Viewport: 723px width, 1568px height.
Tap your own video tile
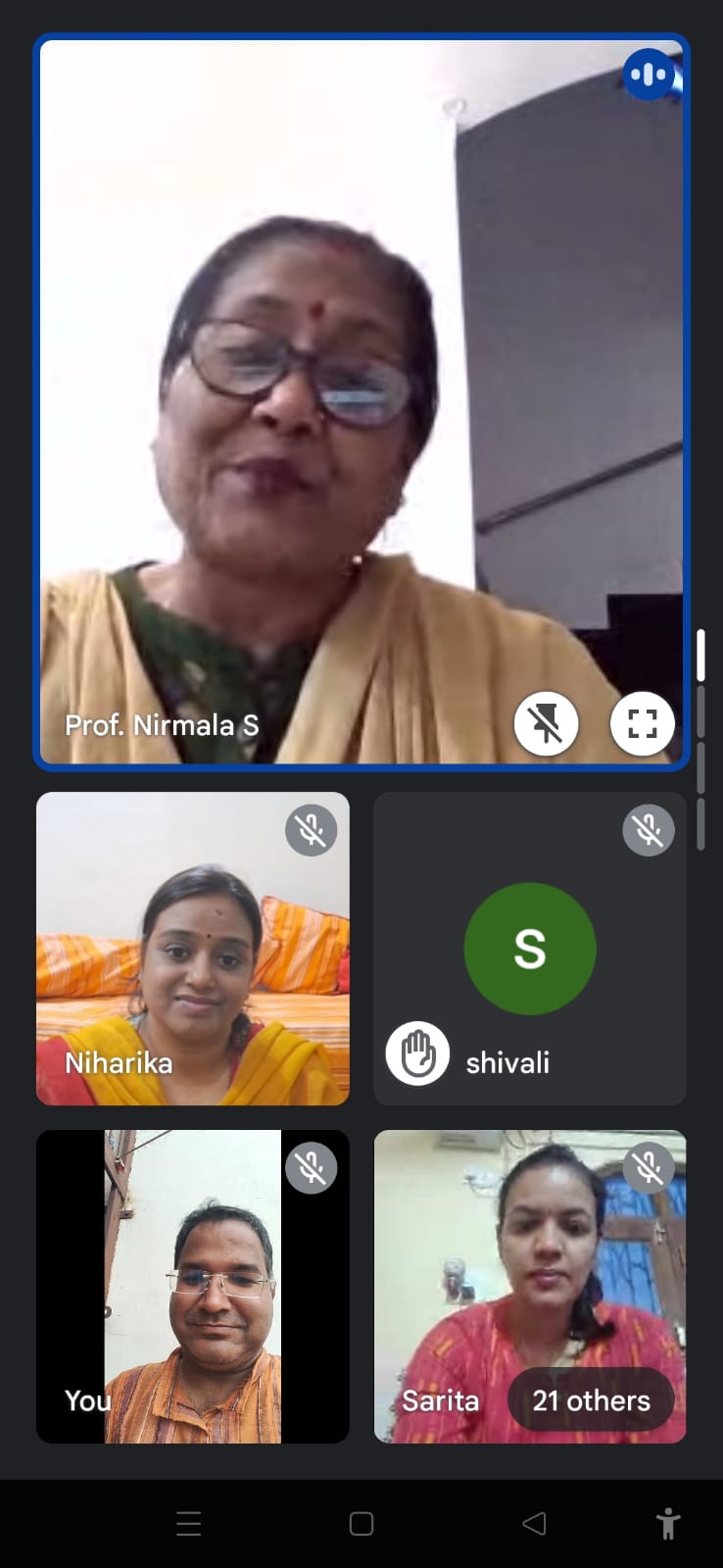193,1286
